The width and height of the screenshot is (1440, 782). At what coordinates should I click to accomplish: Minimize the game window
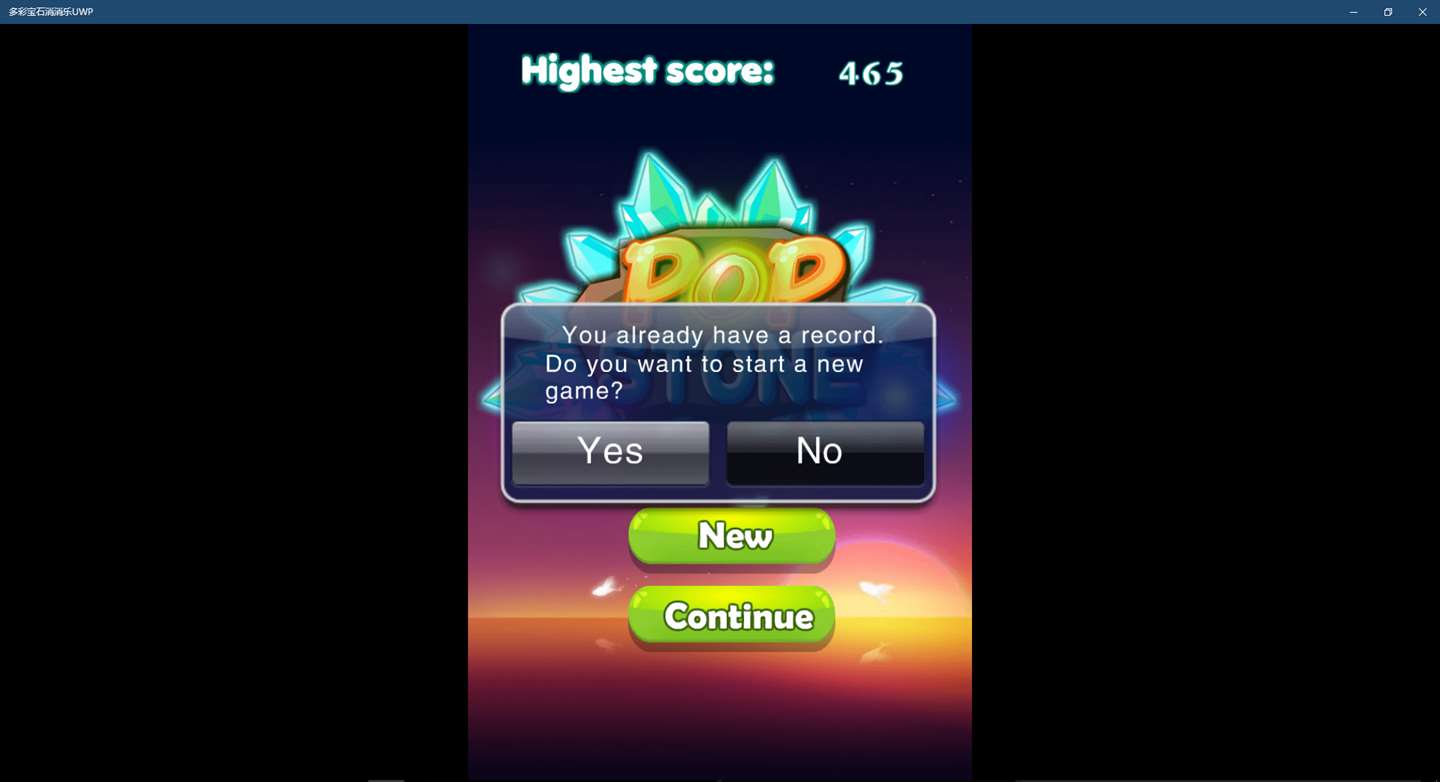[1353, 12]
